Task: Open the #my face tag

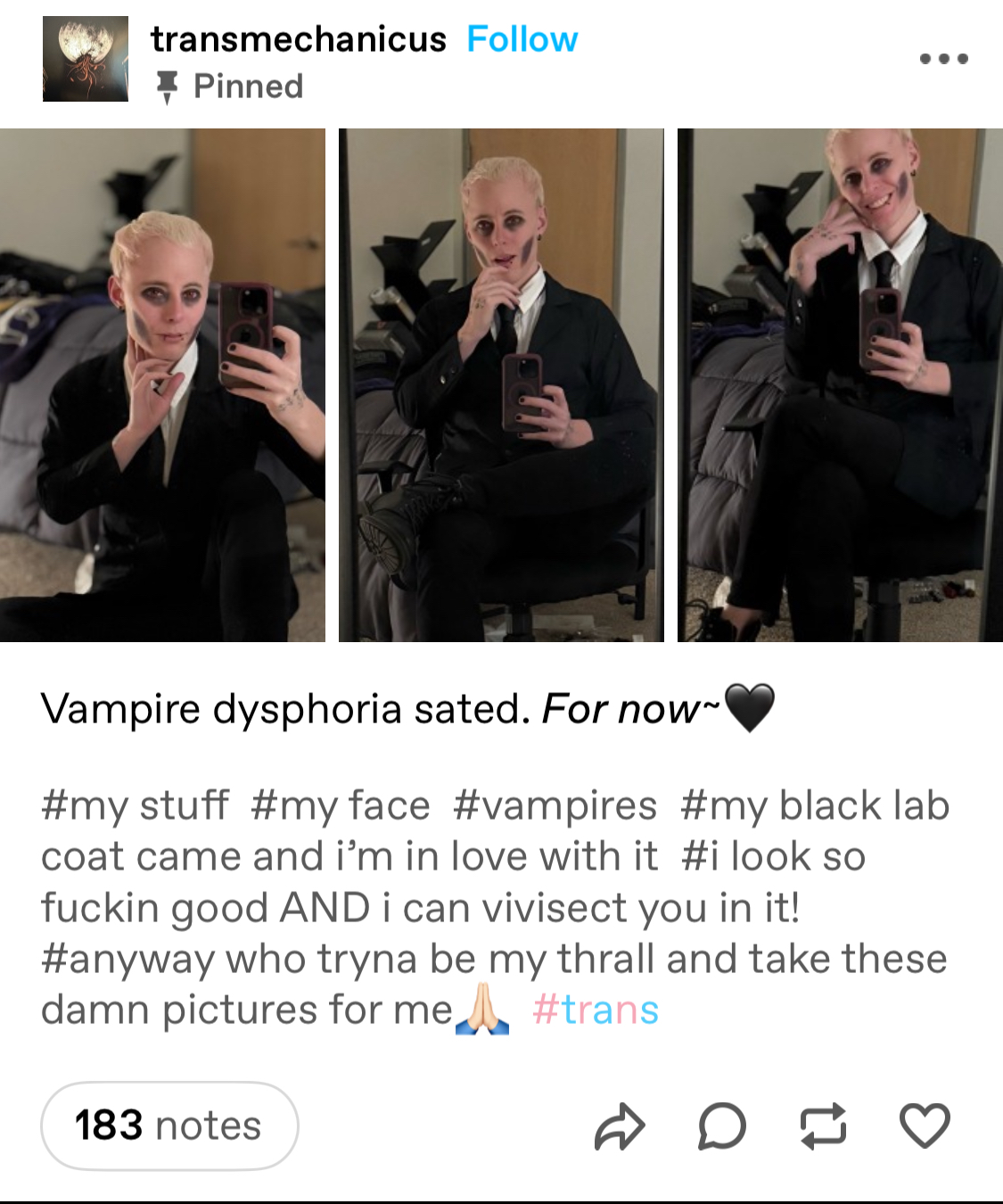Action: pyautogui.click(x=341, y=805)
